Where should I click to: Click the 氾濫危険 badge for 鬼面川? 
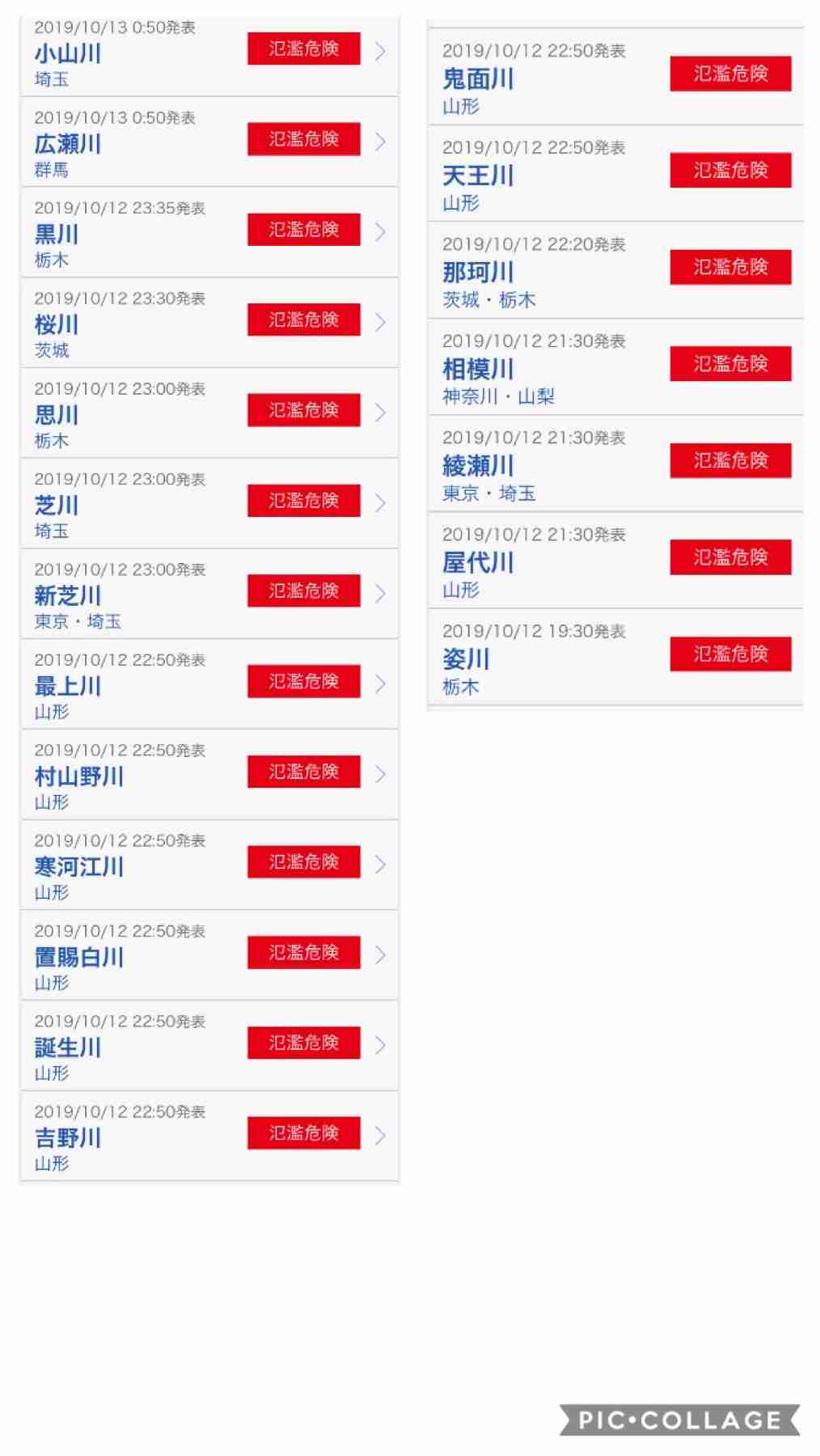click(x=729, y=71)
